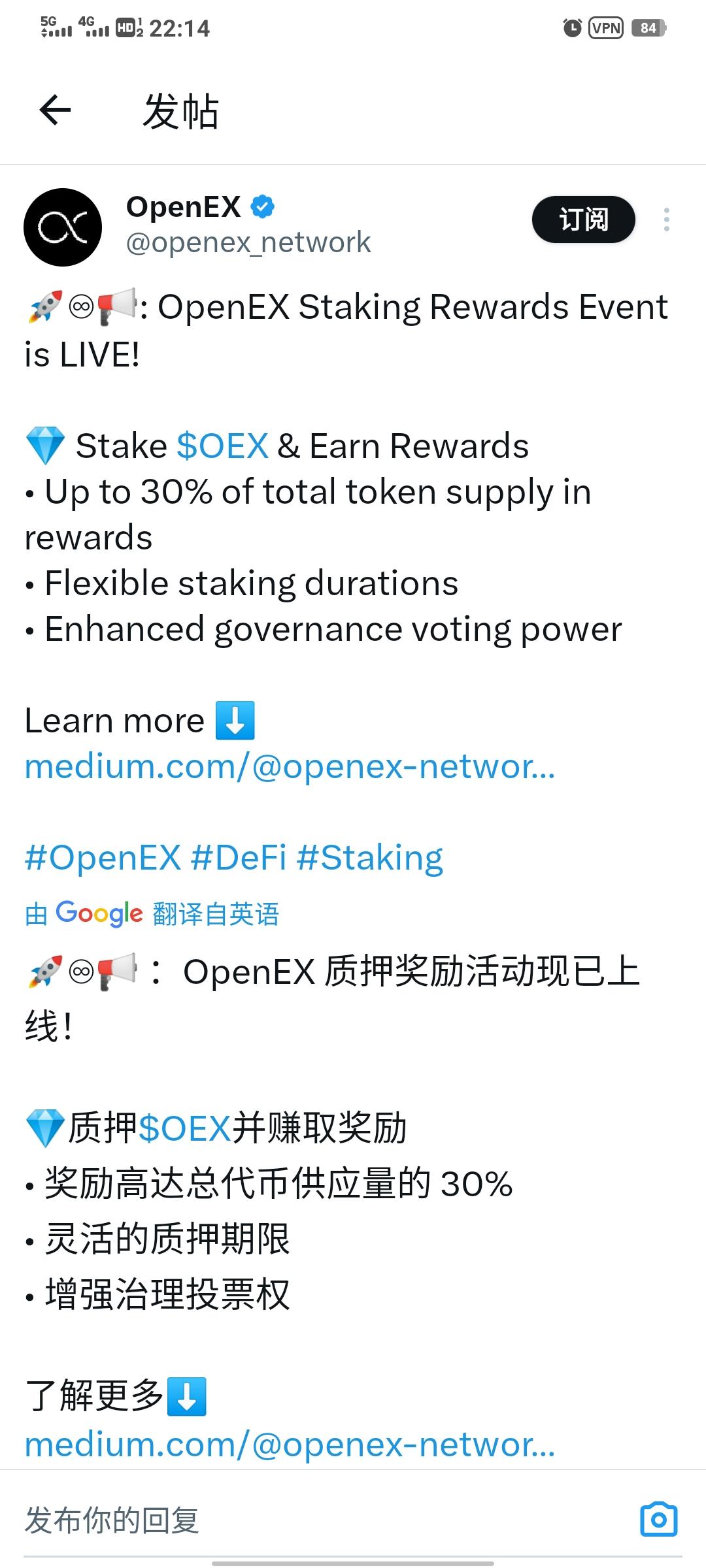Open the #Staking hashtag
This screenshot has width=706, height=1568.
click(370, 858)
